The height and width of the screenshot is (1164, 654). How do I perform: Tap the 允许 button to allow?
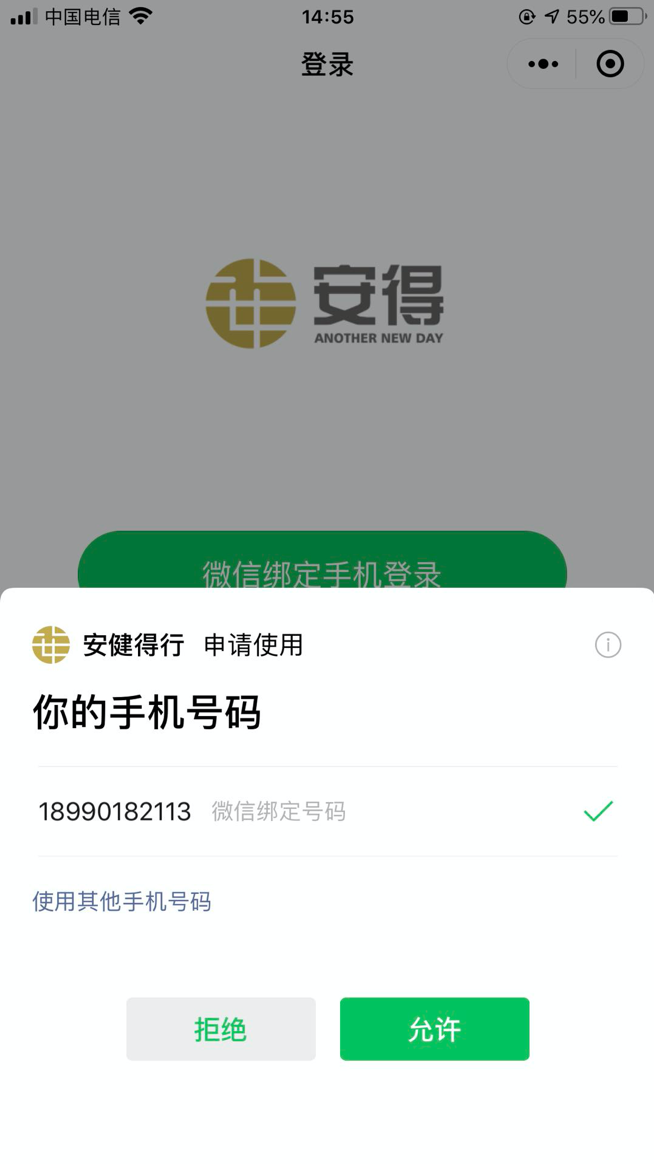pyautogui.click(x=434, y=1029)
